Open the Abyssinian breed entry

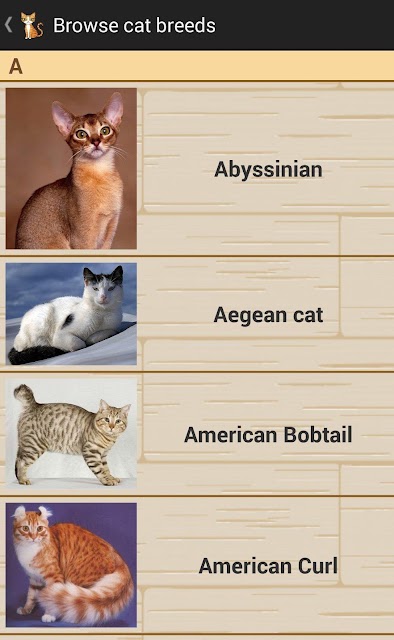[x=197, y=169]
